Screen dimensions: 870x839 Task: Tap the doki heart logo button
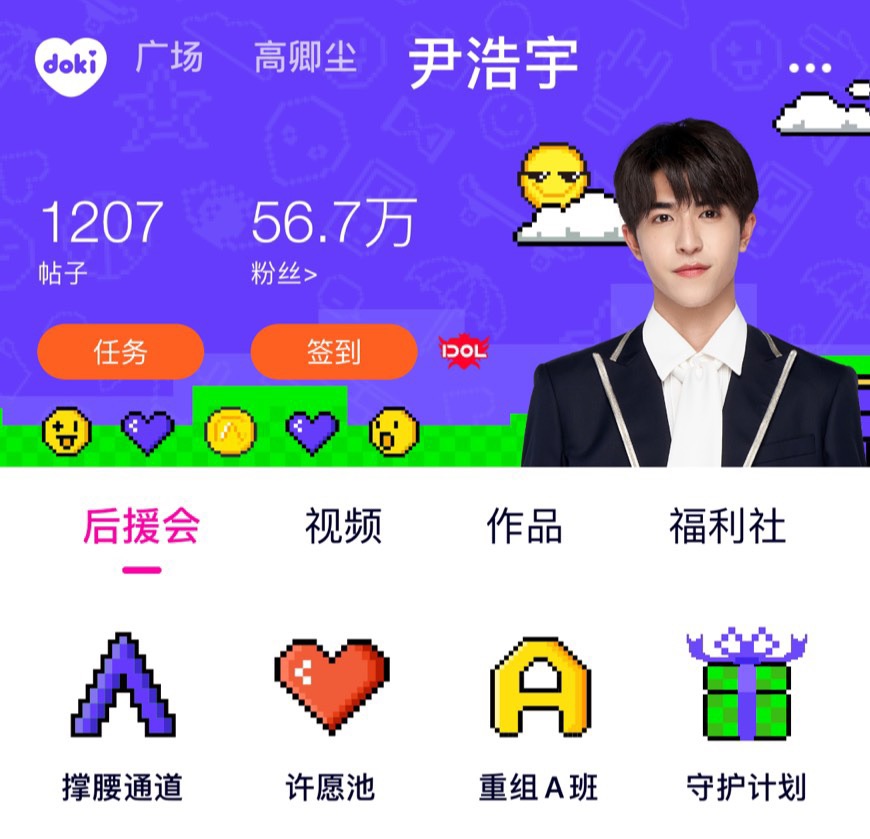(71, 65)
